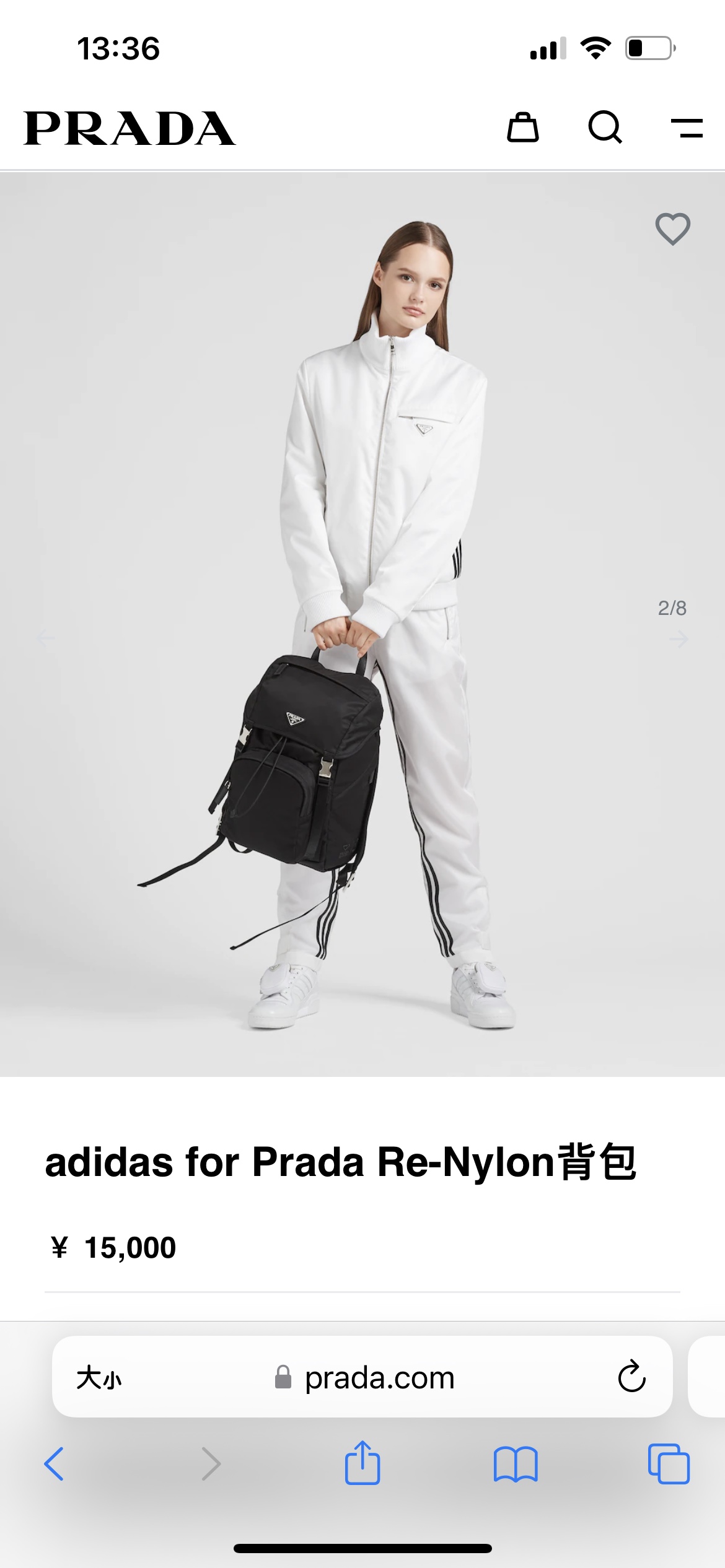Reload the page

click(631, 1377)
